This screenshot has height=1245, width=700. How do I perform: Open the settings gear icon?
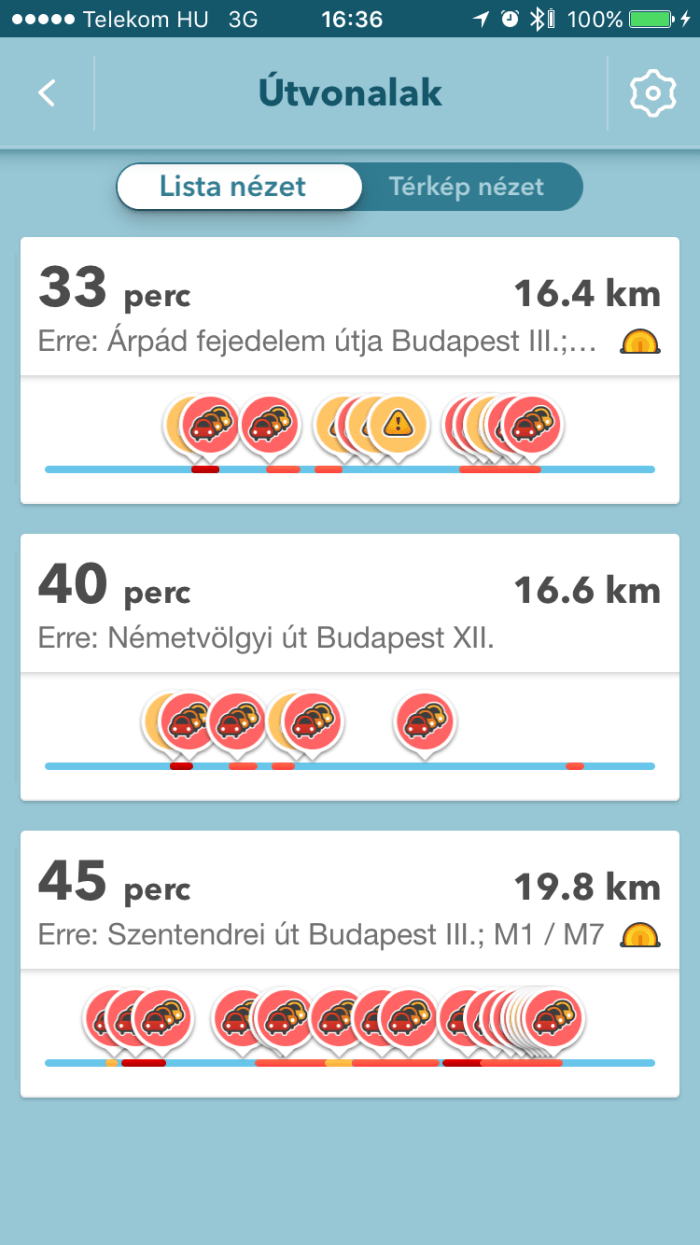pyautogui.click(x=652, y=94)
